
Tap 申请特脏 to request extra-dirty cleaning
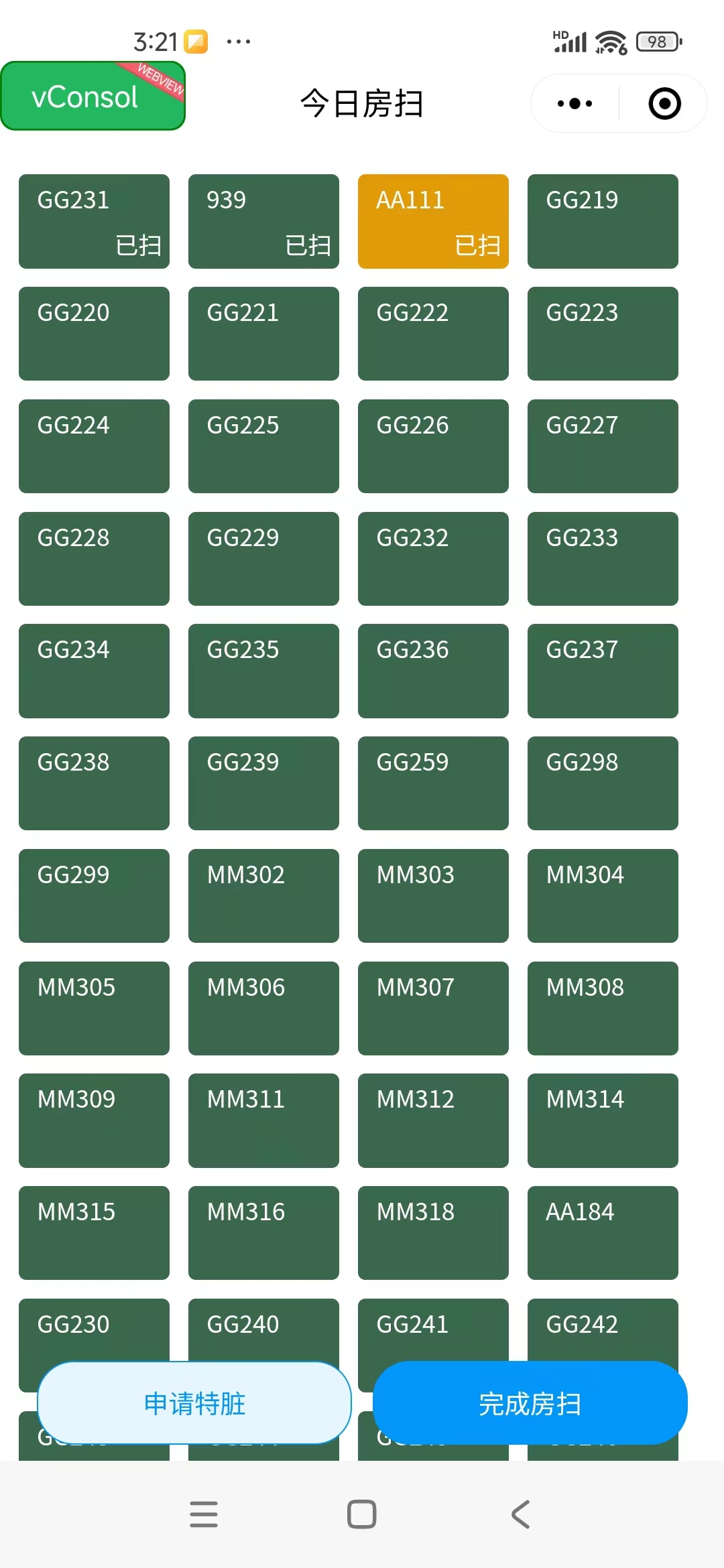point(194,1403)
